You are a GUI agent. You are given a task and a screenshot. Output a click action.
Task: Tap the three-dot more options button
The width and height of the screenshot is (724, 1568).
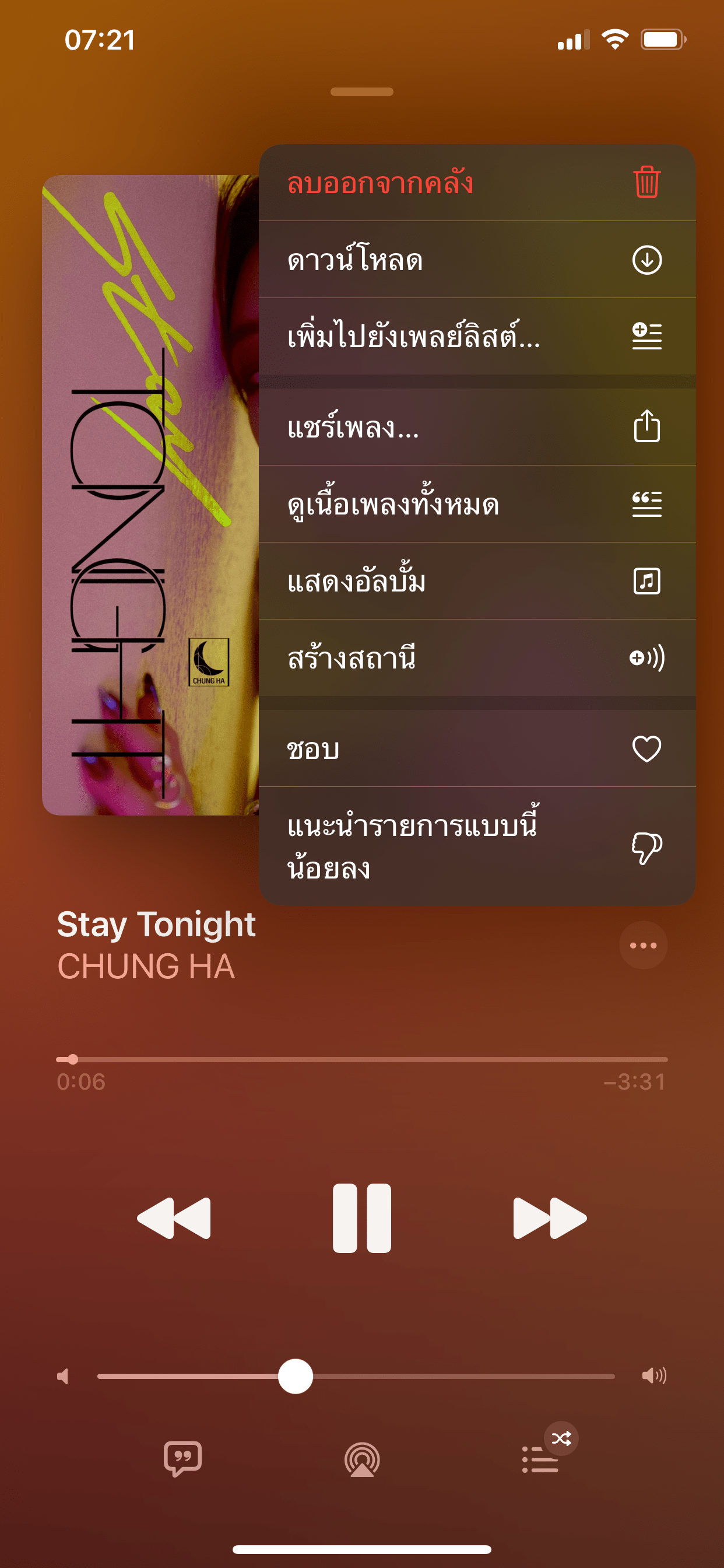pos(643,946)
